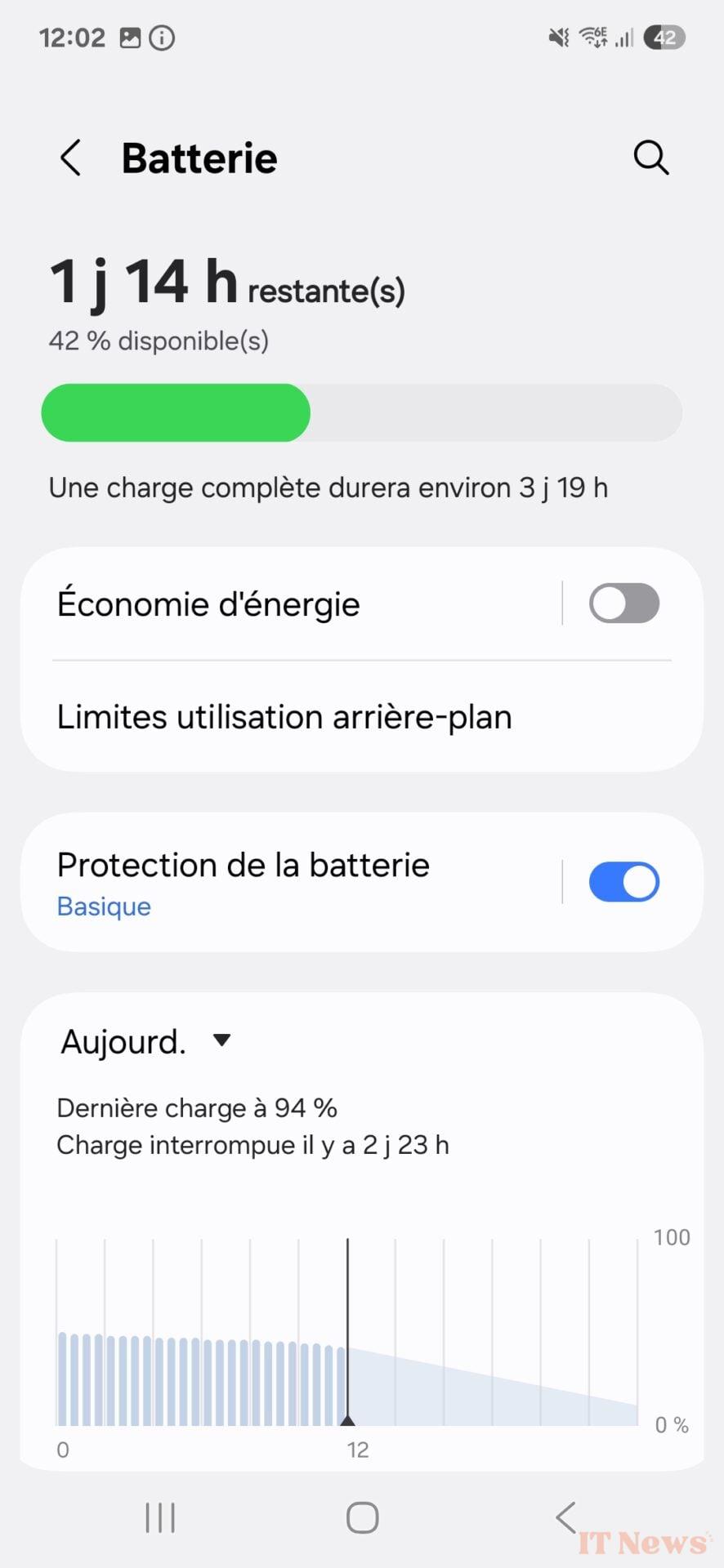Open recent apps from navigation bar
724x1568 pixels.
point(160,1517)
